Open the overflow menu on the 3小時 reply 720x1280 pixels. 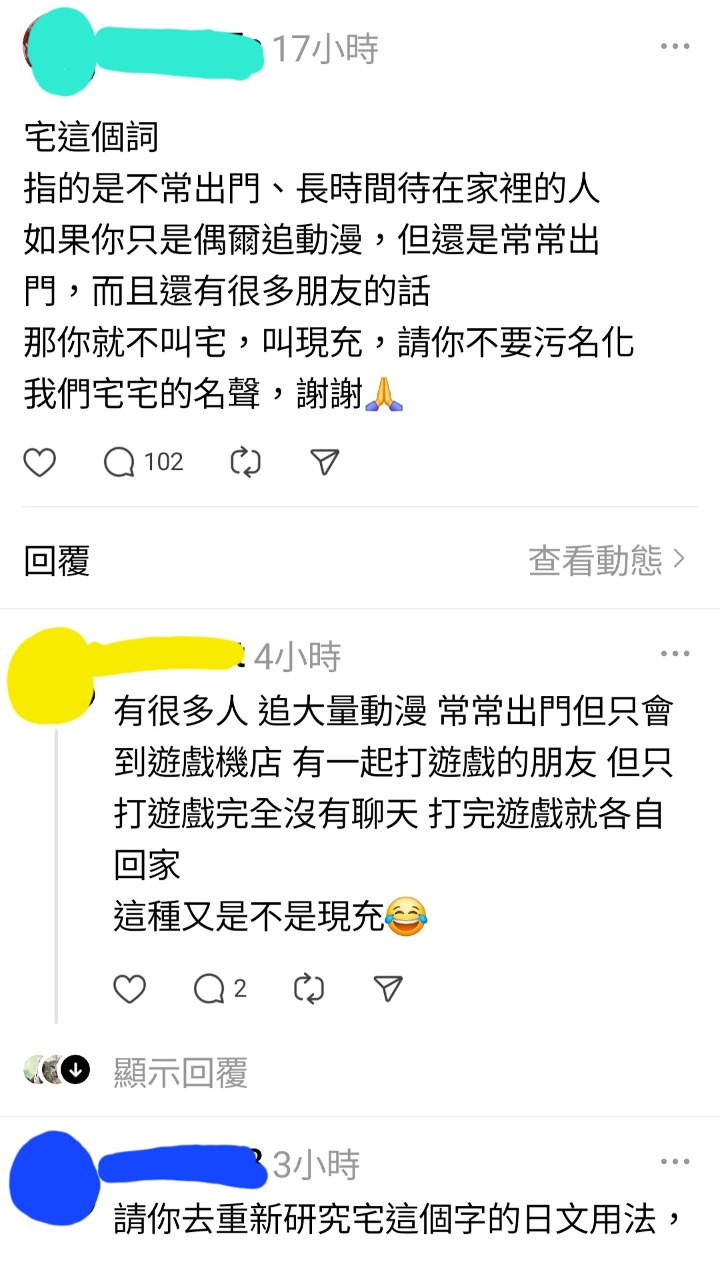[x=675, y=1162]
